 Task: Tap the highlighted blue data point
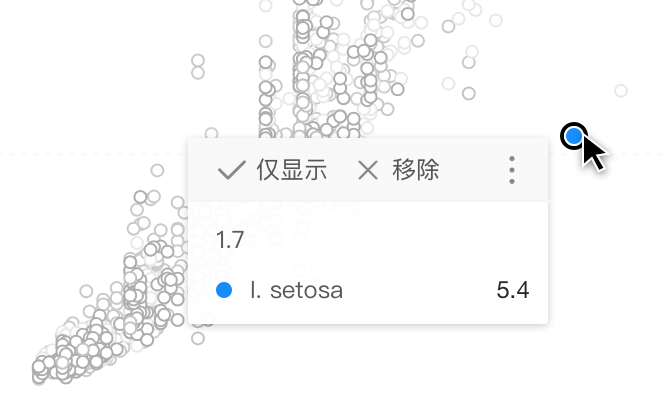pyautogui.click(x=573, y=136)
